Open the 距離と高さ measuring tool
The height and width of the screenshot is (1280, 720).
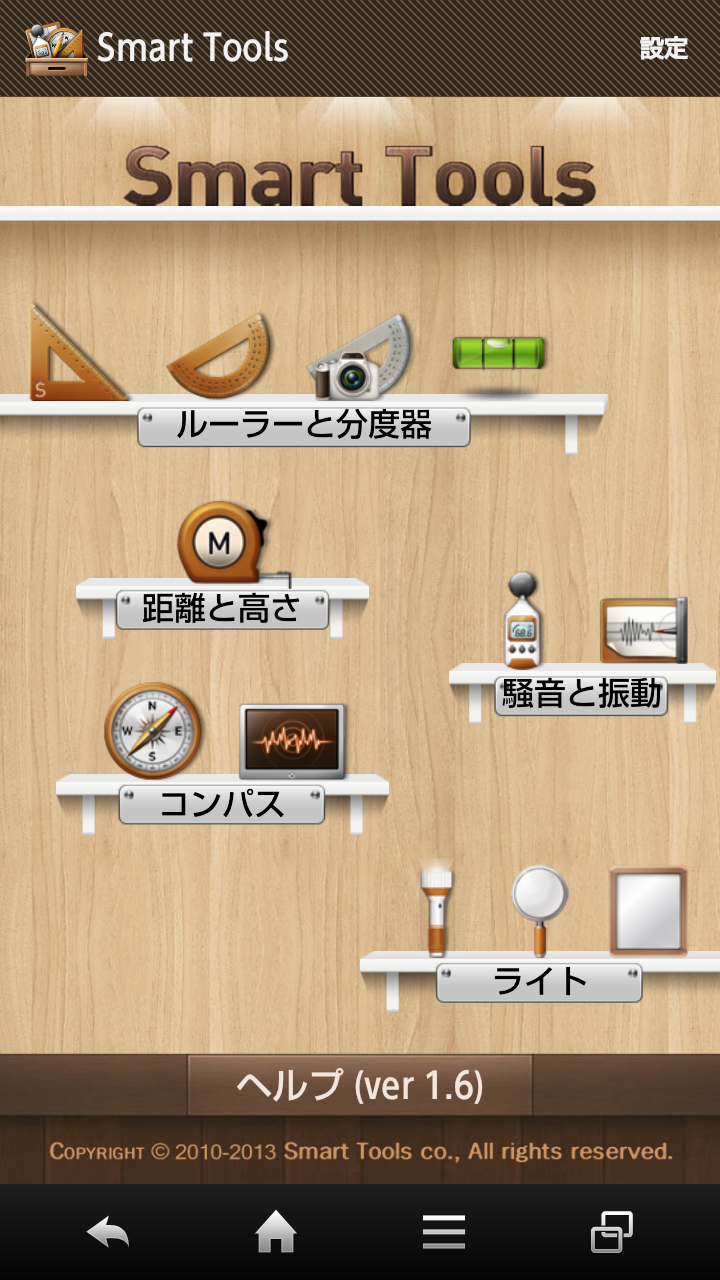222,608
